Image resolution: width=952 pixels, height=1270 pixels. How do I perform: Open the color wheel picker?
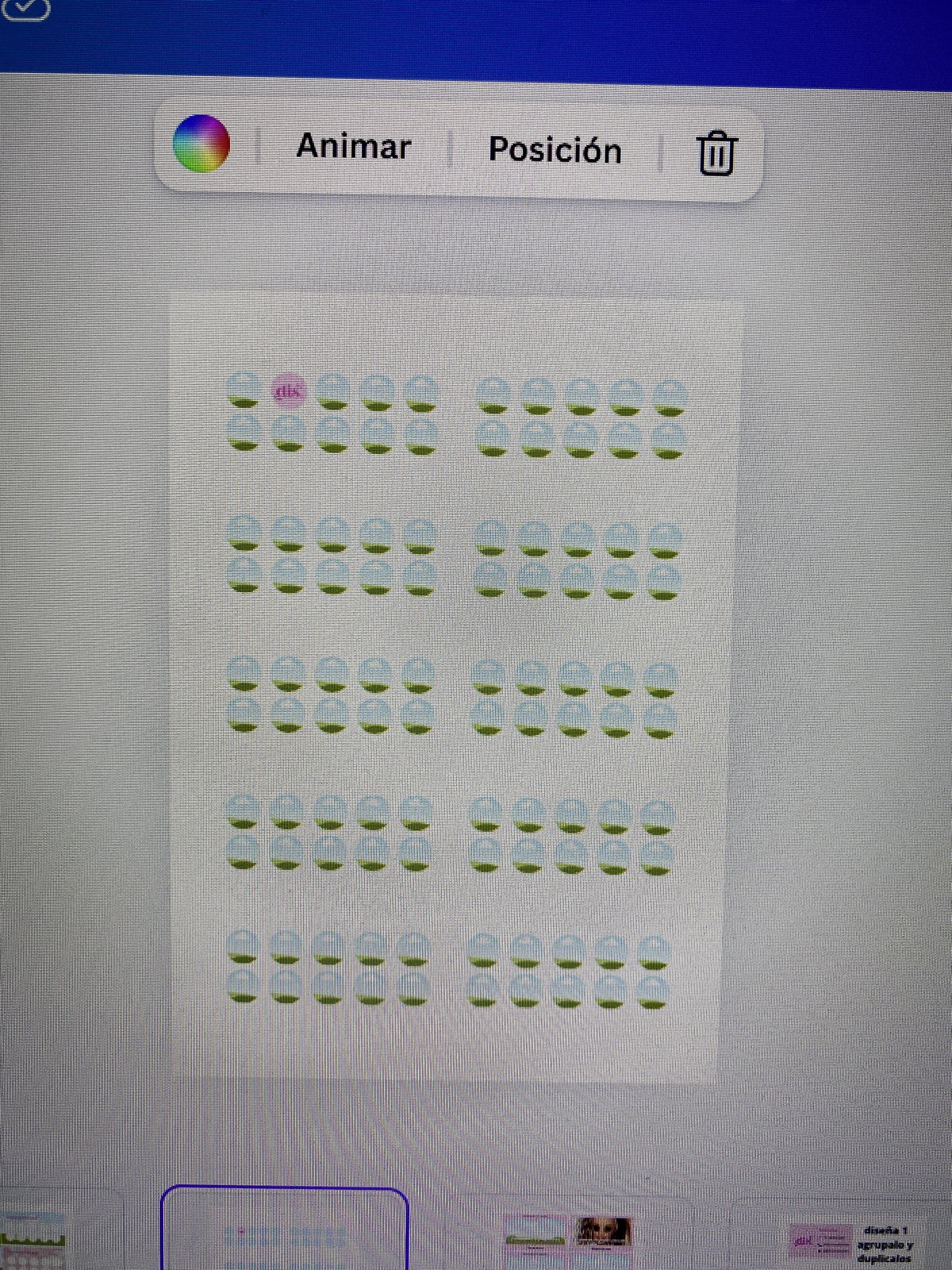pyautogui.click(x=202, y=144)
